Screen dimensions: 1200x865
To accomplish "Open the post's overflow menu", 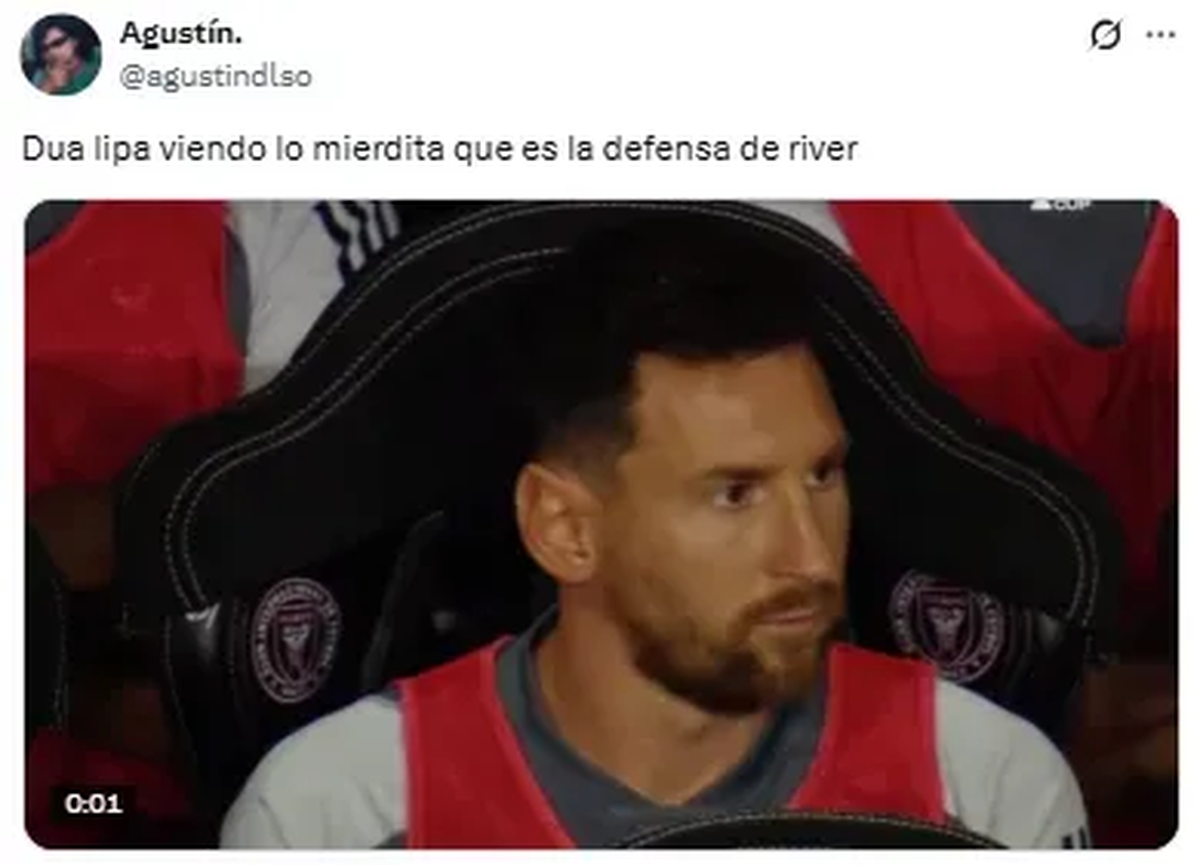I will (1160, 35).
